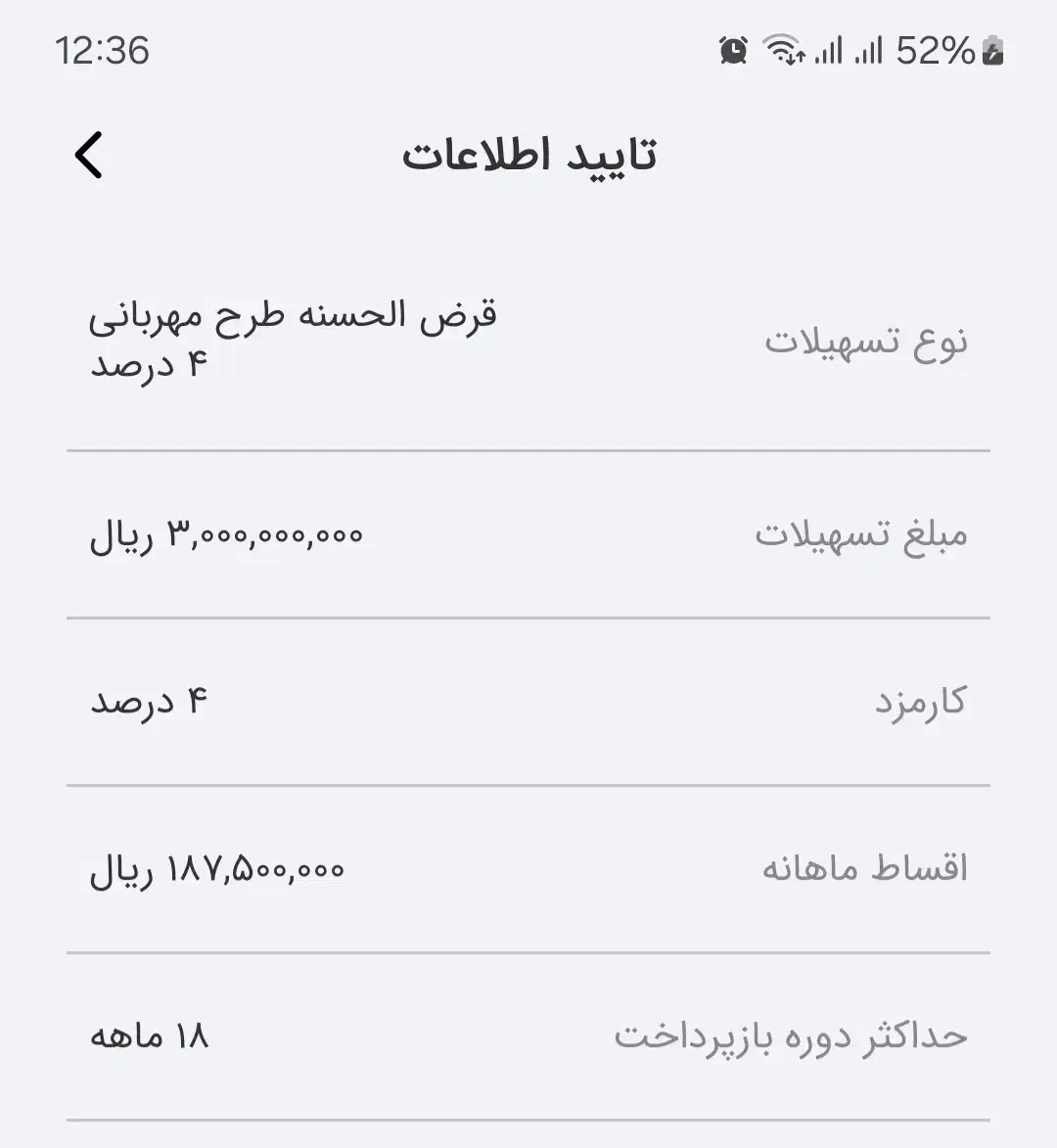Select the مبلغ تسهیلات amount row
This screenshot has height=1148, width=1057.
[x=528, y=534]
